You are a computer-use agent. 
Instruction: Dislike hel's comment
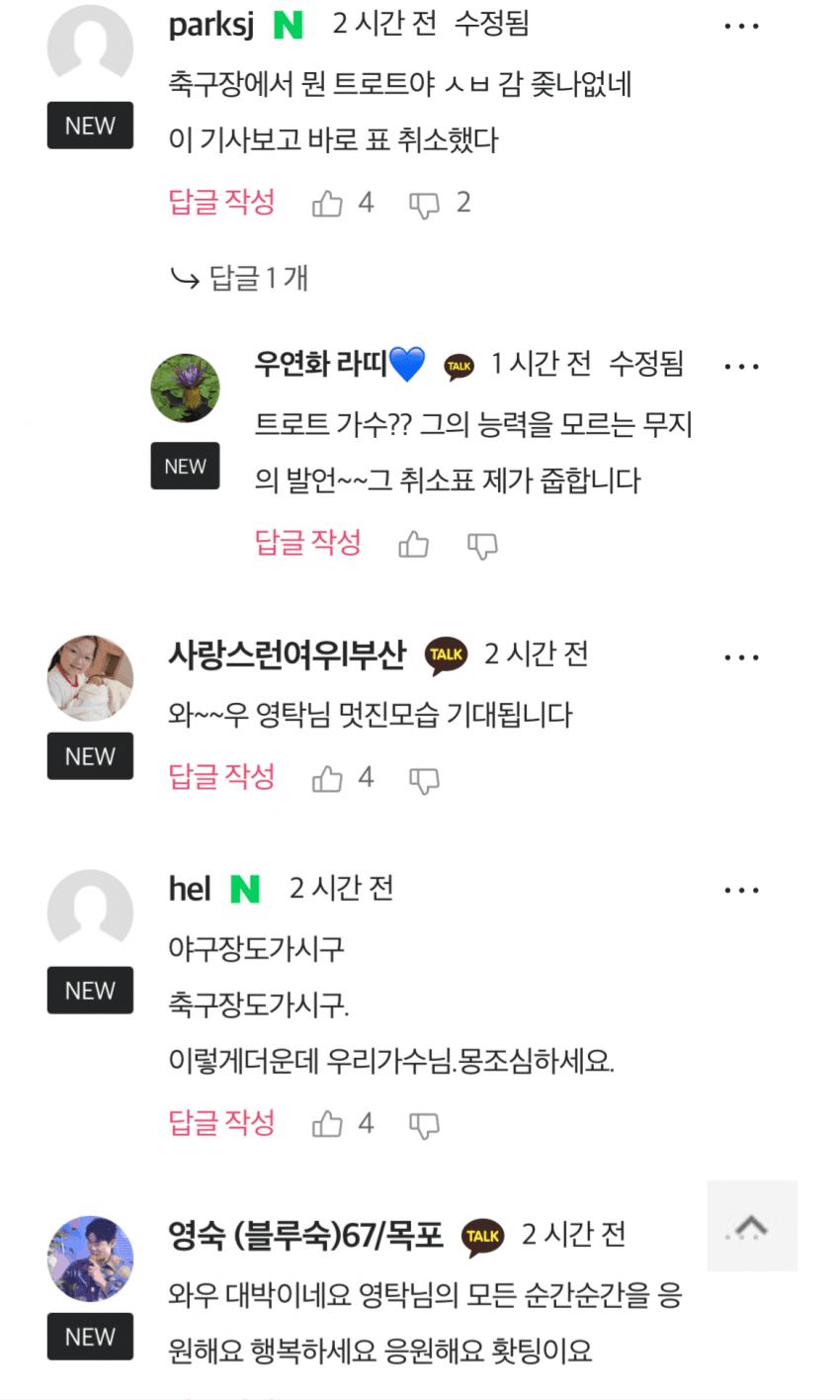(x=424, y=1125)
